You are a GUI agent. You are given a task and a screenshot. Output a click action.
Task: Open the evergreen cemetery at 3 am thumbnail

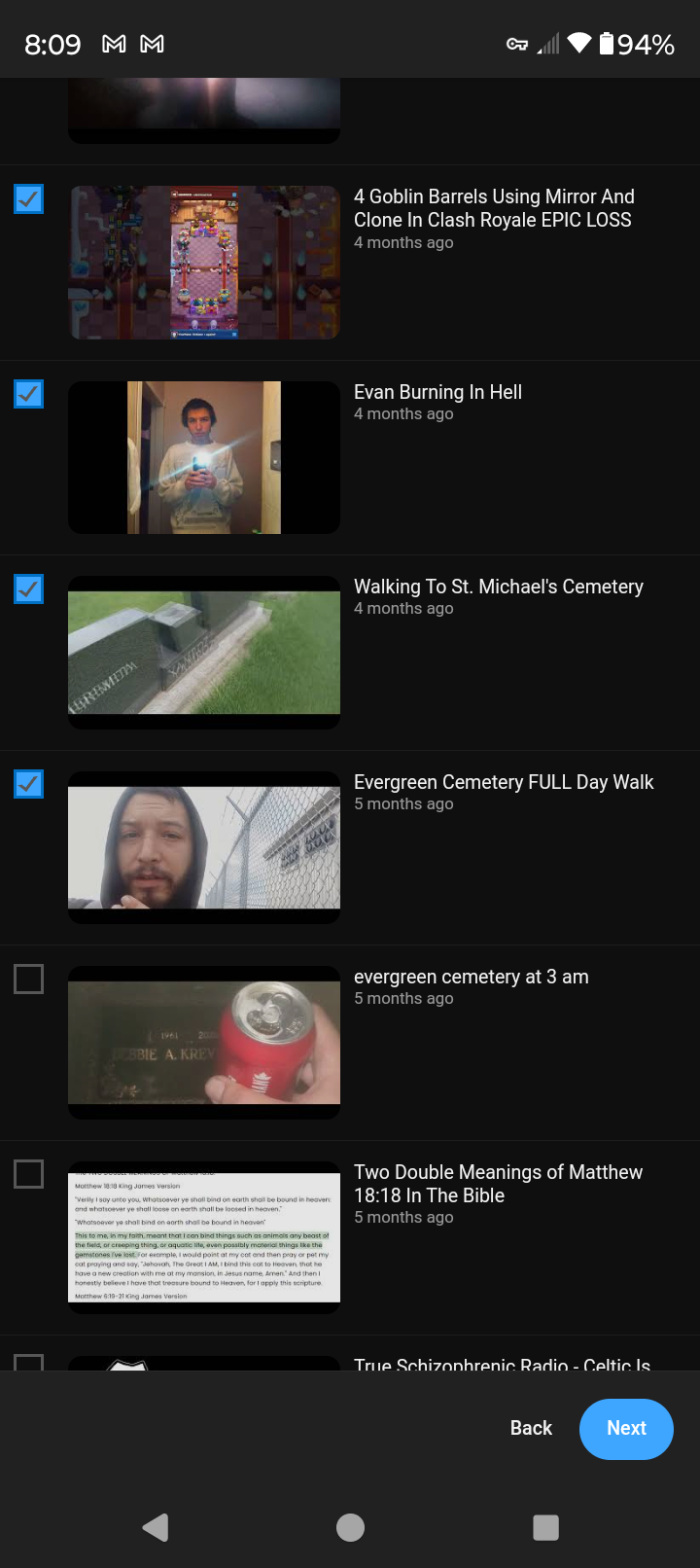[204, 1042]
